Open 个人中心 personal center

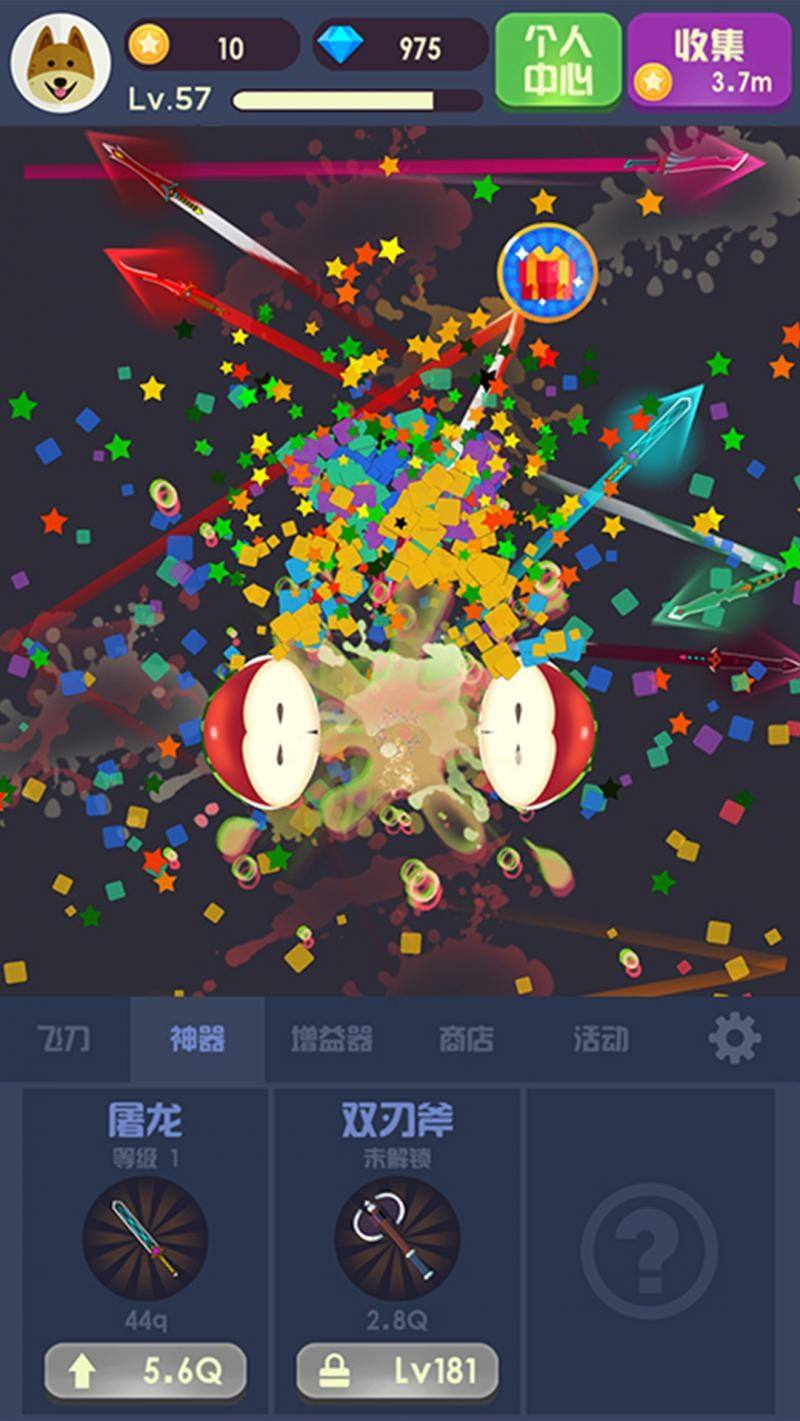pyautogui.click(x=558, y=60)
